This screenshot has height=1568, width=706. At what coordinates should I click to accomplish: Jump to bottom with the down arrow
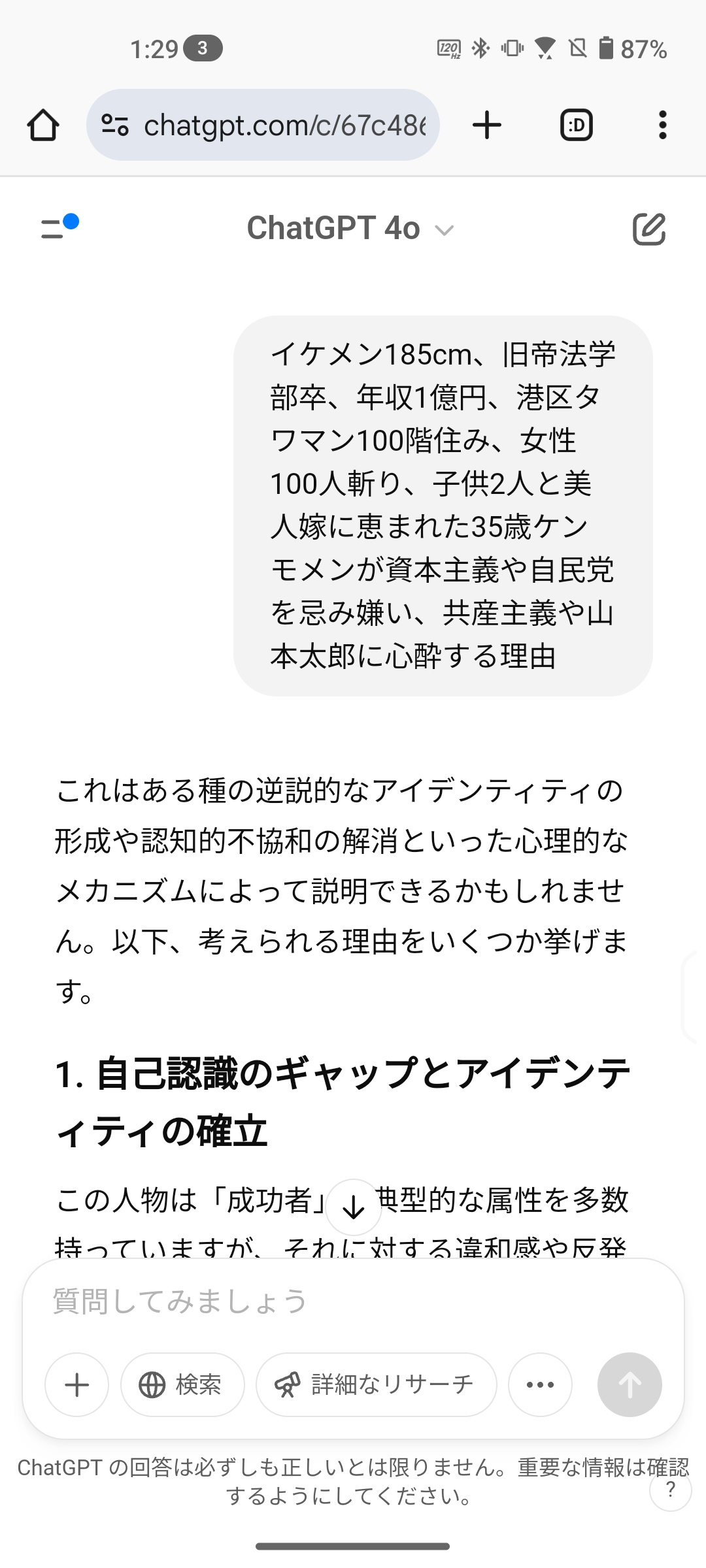(x=353, y=1207)
